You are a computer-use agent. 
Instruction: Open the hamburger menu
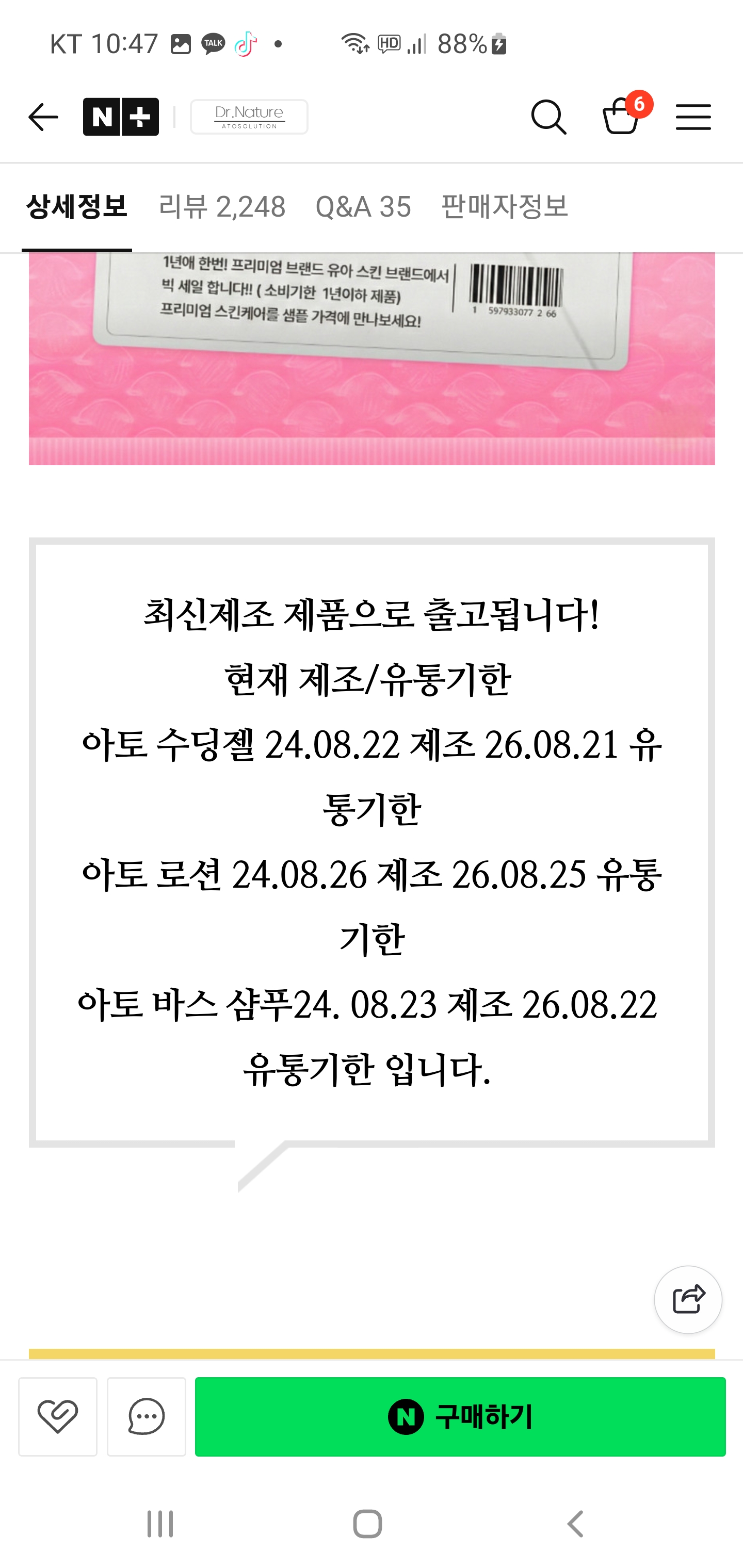point(693,117)
